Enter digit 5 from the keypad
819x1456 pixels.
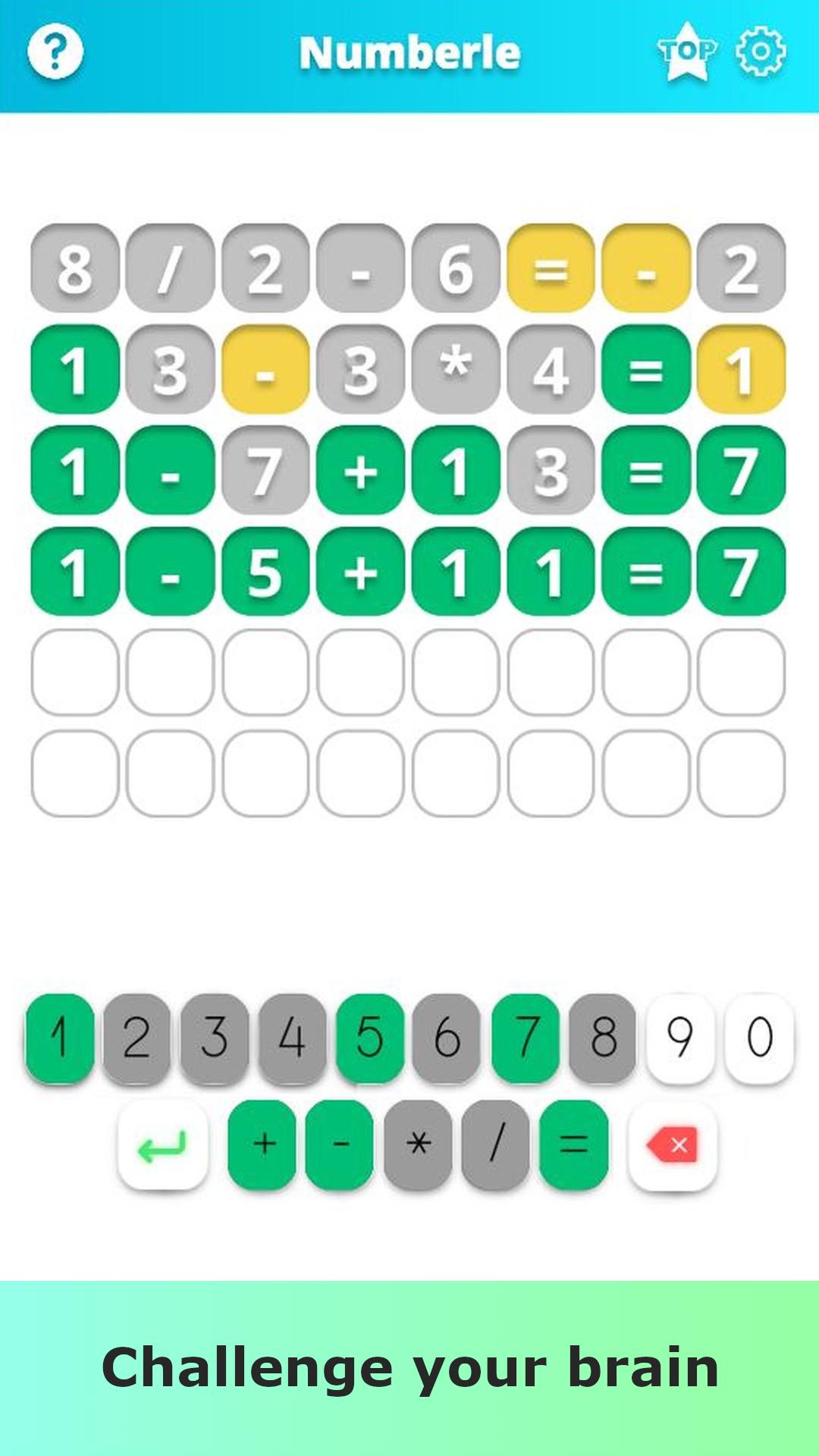pyautogui.click(x=370, y=1037)
